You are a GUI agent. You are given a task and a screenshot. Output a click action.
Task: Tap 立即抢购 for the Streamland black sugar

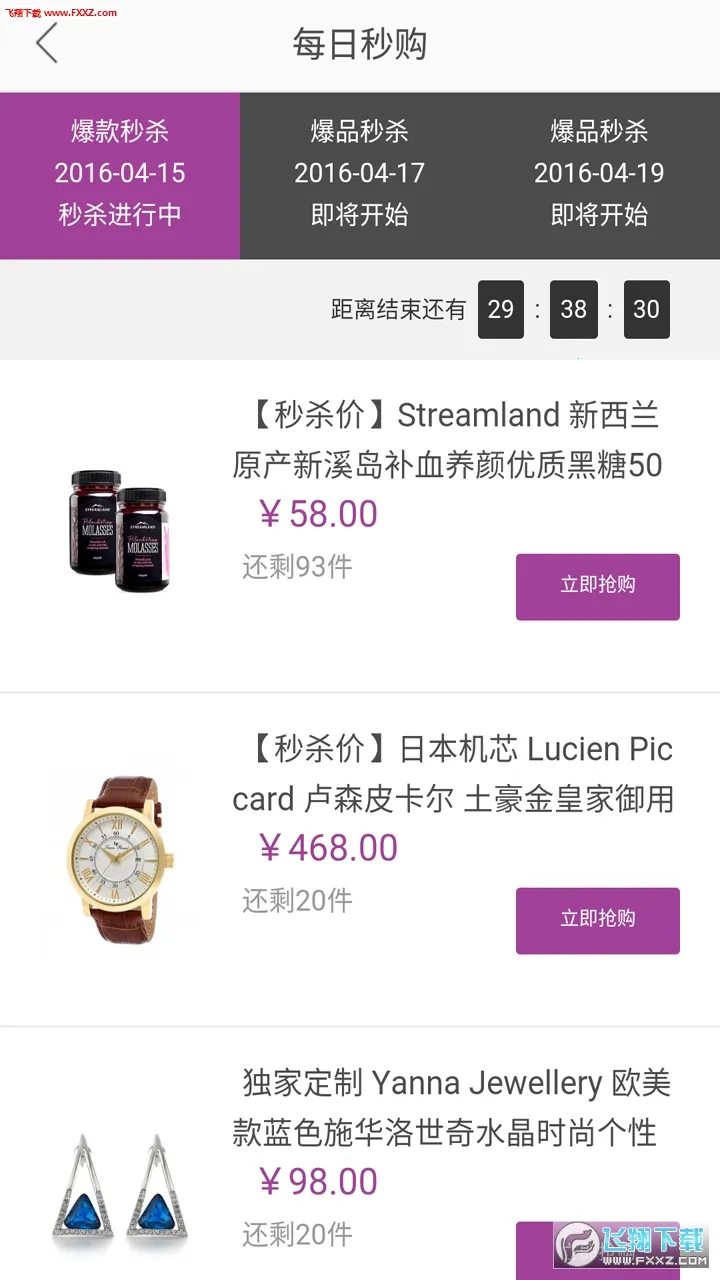tap(597, 587)
